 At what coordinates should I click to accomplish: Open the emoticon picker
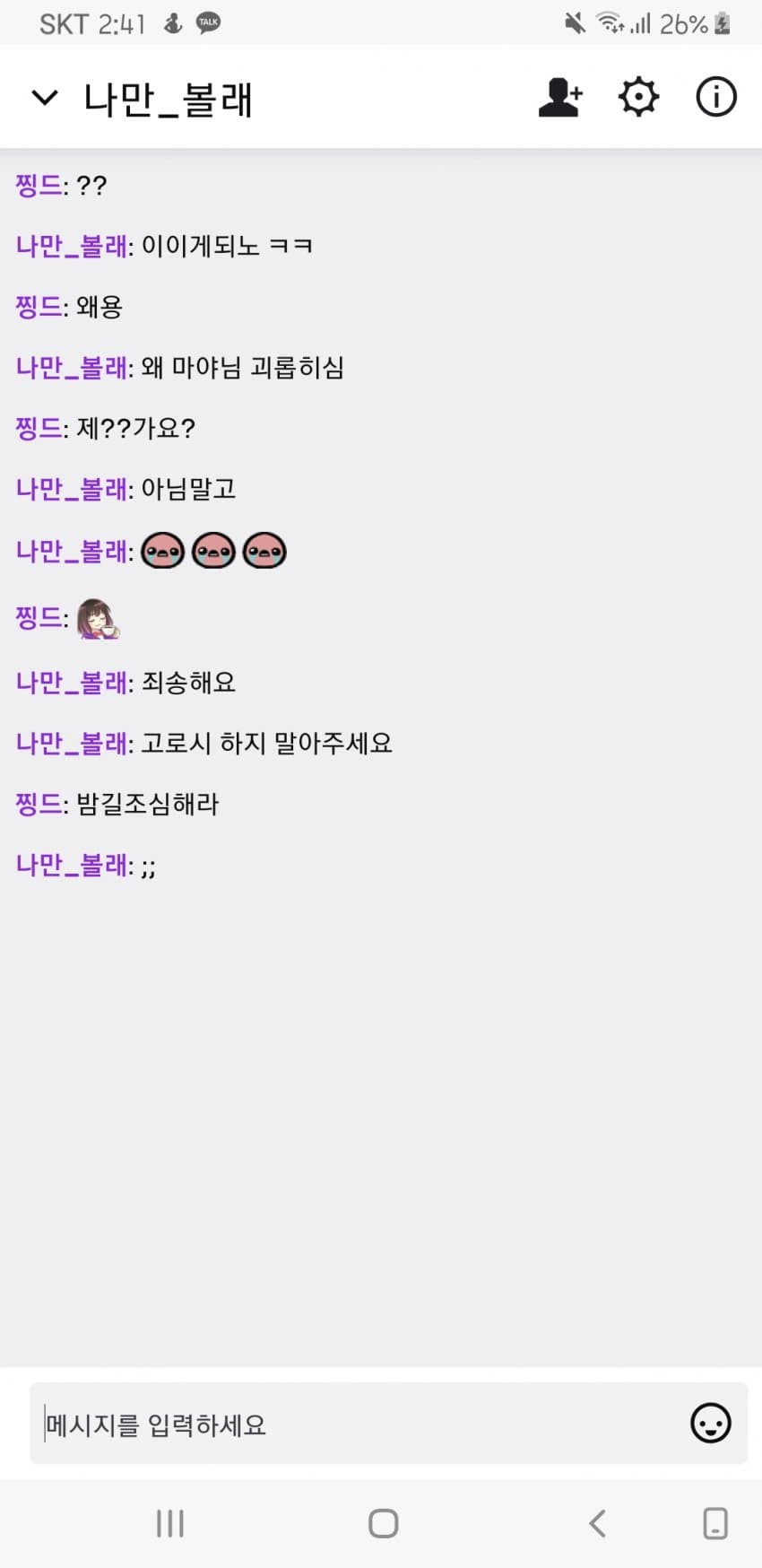click(x=710, y=1424)
